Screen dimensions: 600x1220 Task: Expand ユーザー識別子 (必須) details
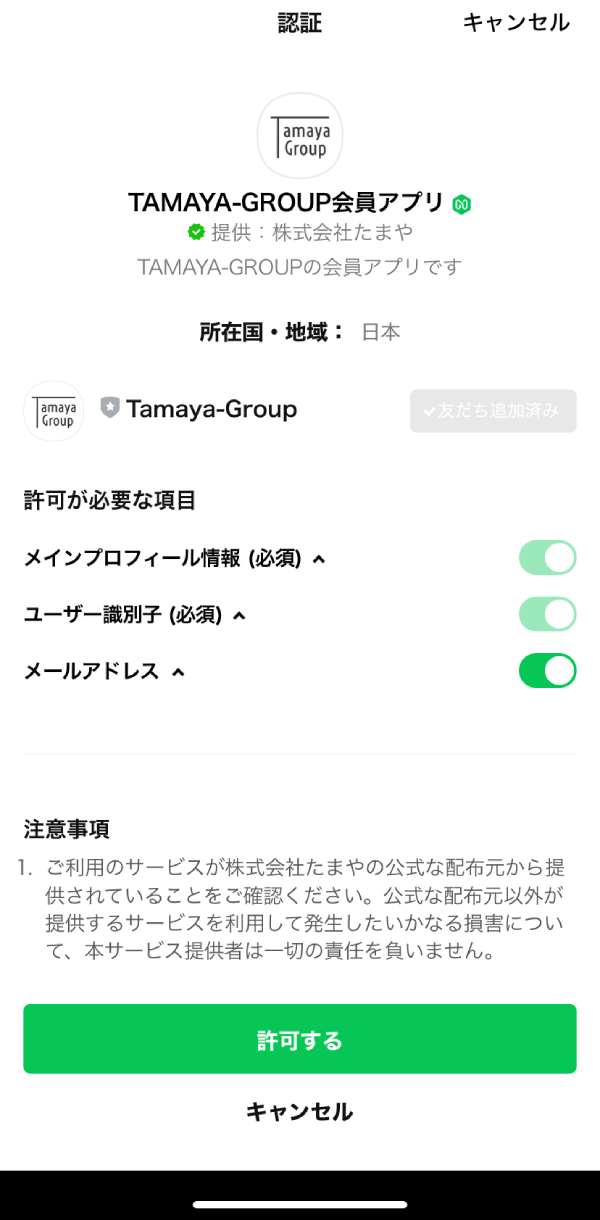239,615
